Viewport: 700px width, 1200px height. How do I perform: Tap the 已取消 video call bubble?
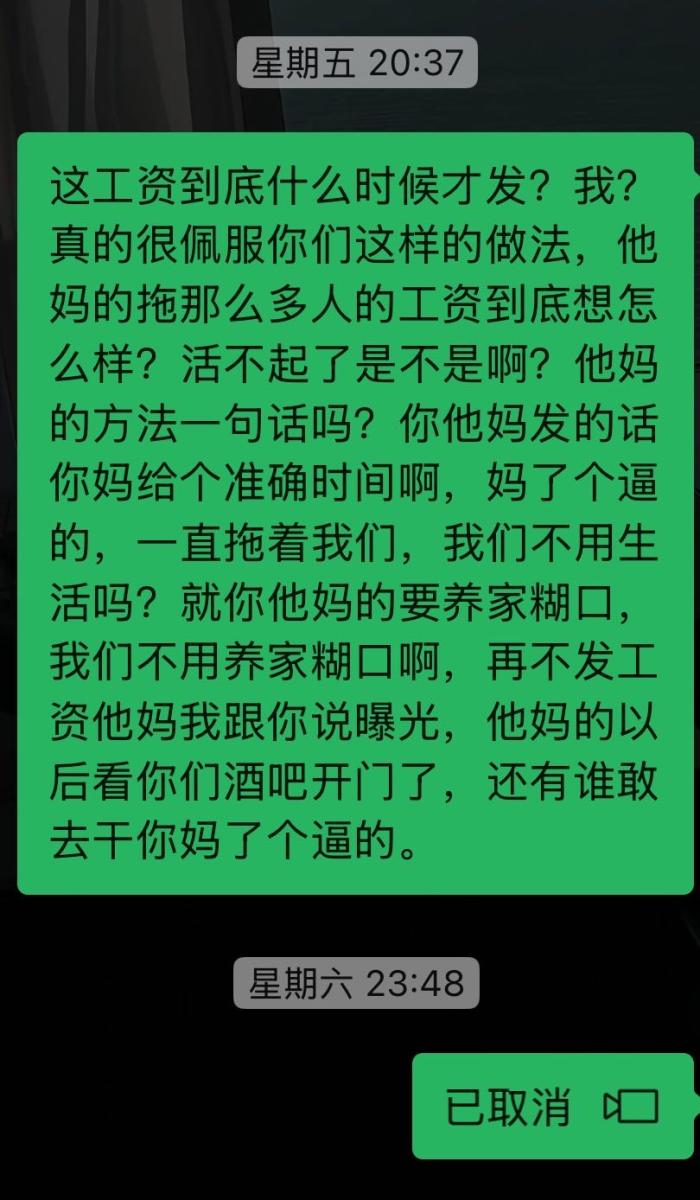tap(551, 1106)
